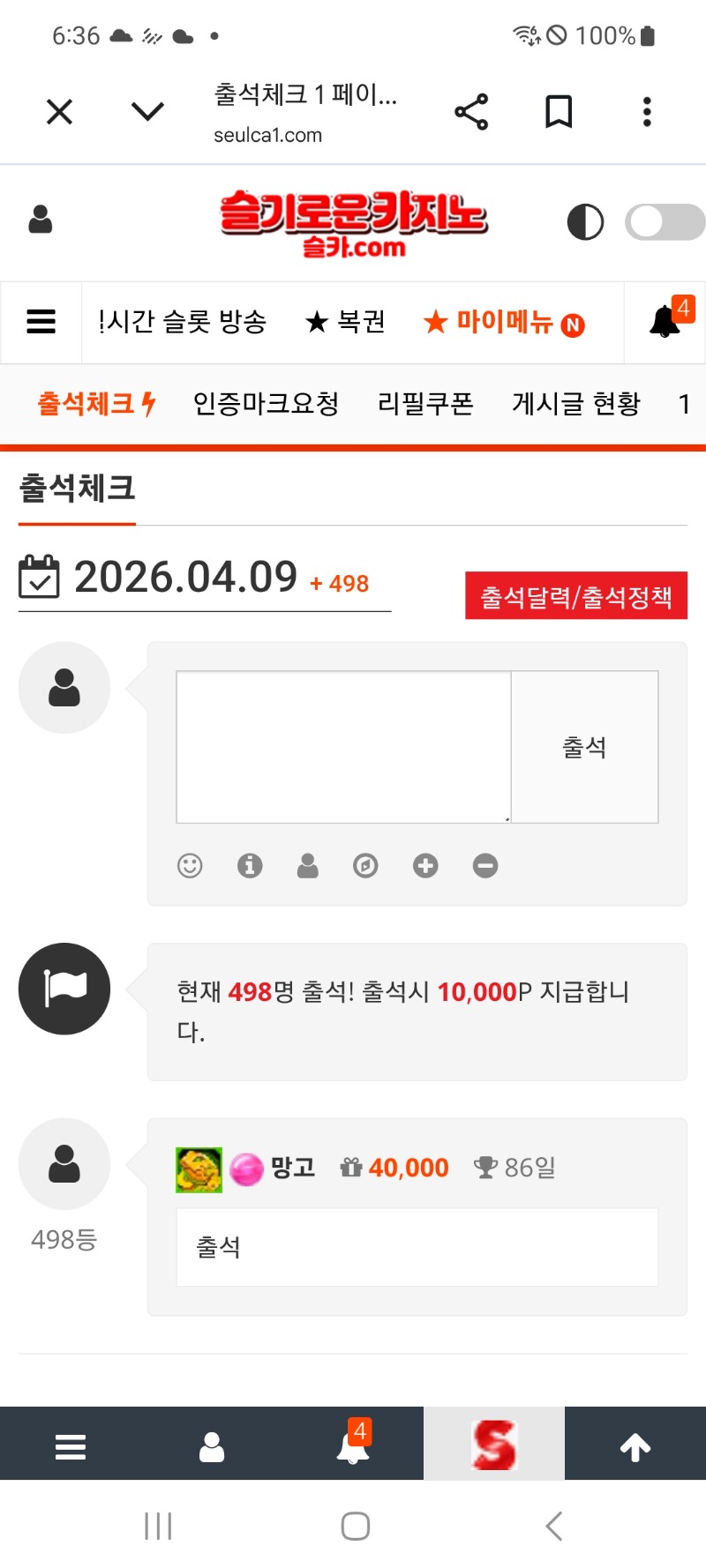Viewport: 706px width, 1568px height.
Task: Open the 복권 menu
Action: (346, 322)
